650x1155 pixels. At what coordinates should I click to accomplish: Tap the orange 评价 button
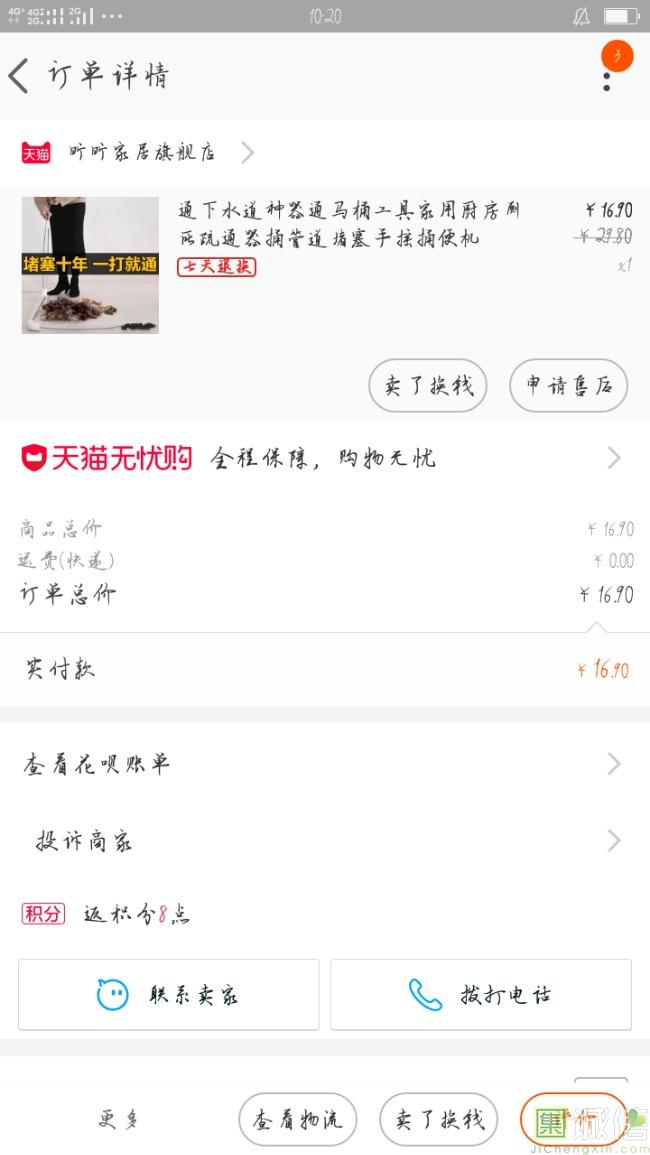coord(574,1118)
